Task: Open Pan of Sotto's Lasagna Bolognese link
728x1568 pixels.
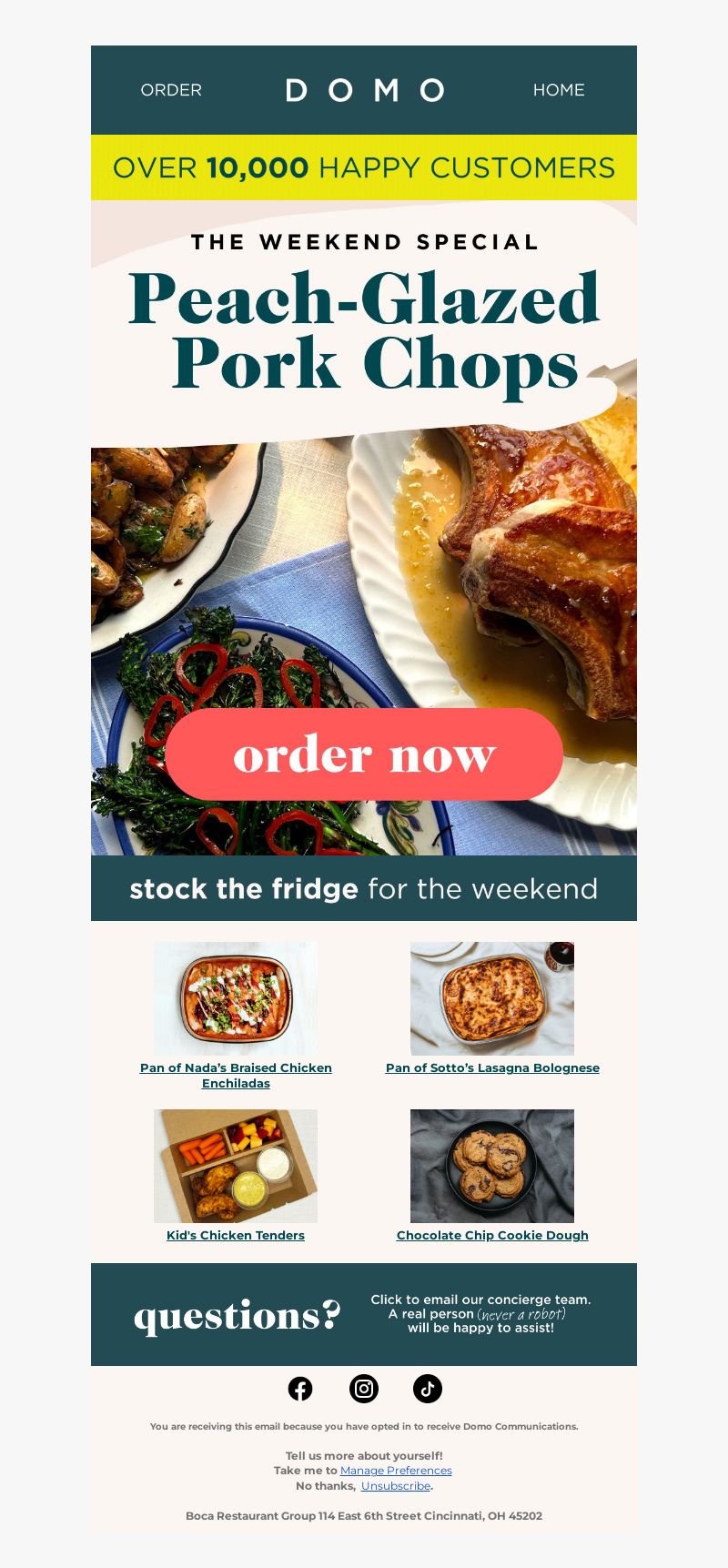Action: 492,1067
